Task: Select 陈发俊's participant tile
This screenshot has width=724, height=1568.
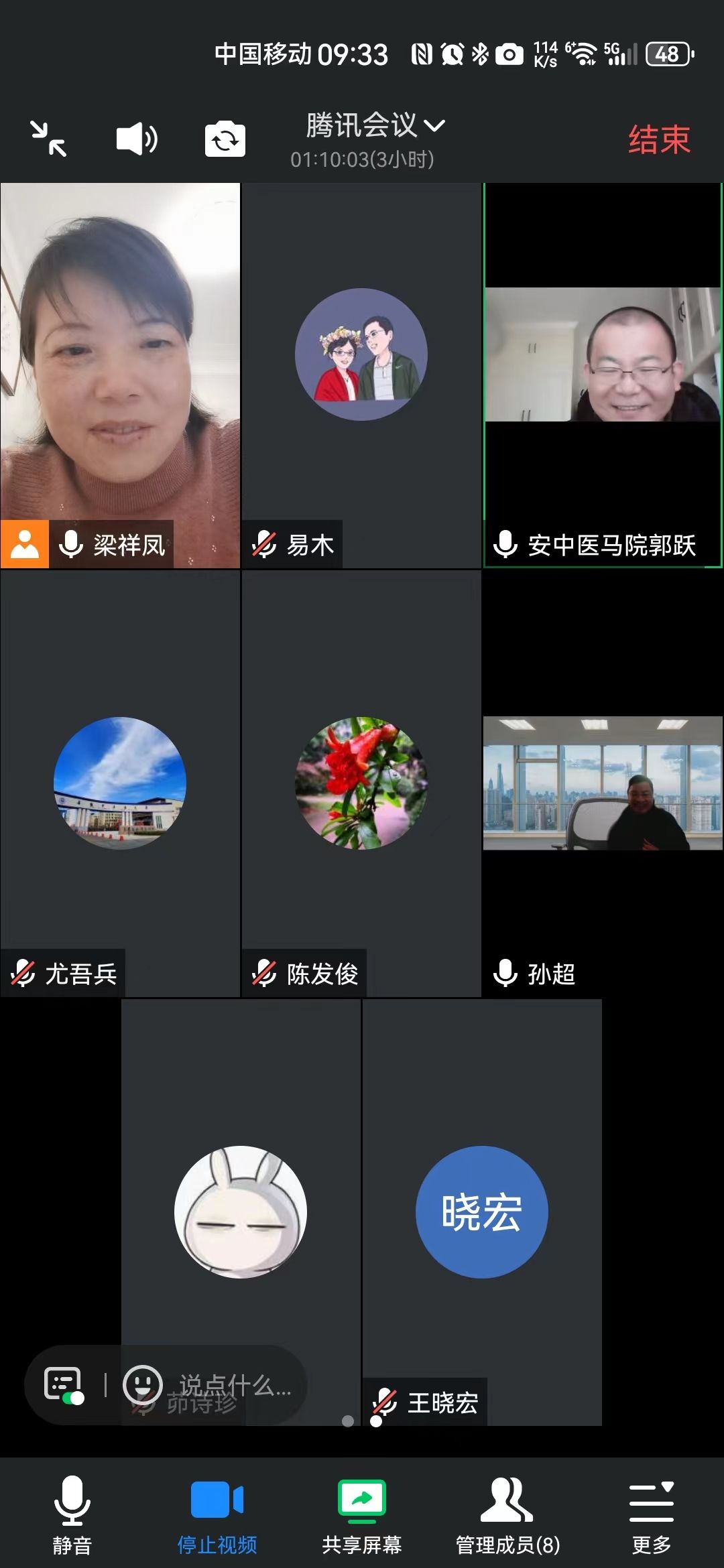Action: pyautogui.click(x=361, y=783)
